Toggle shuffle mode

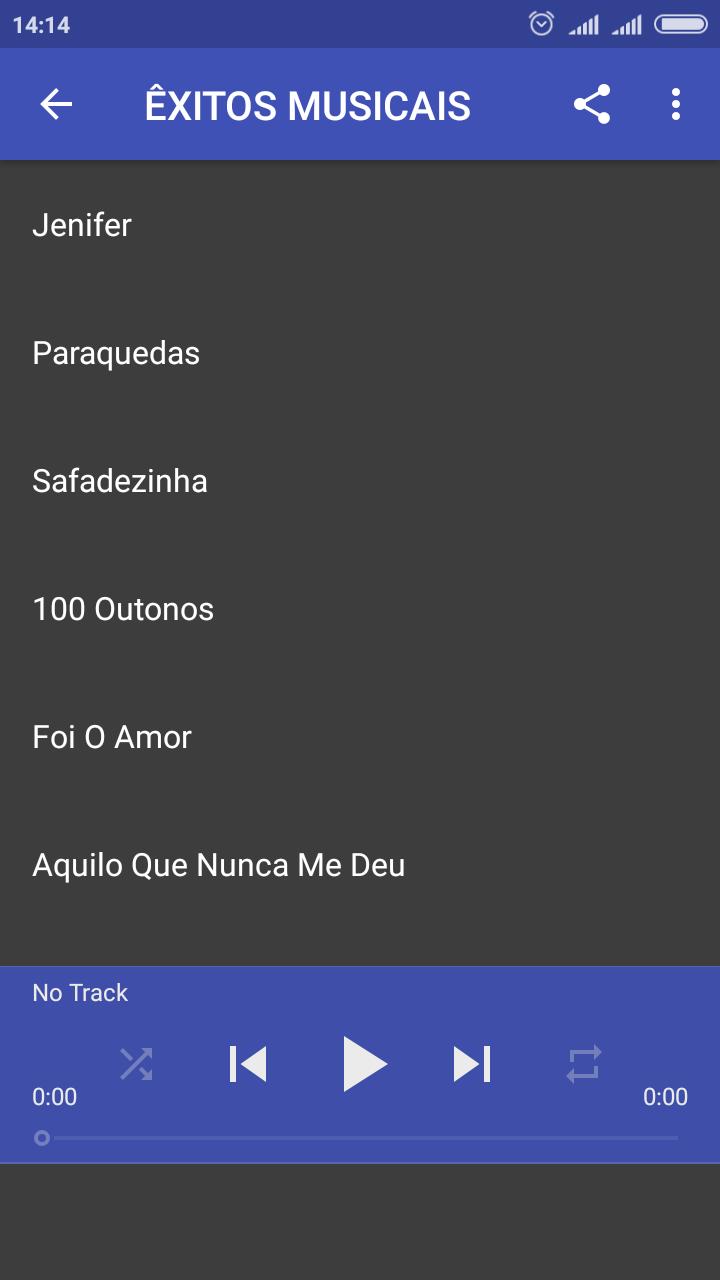click(136, 1064)
